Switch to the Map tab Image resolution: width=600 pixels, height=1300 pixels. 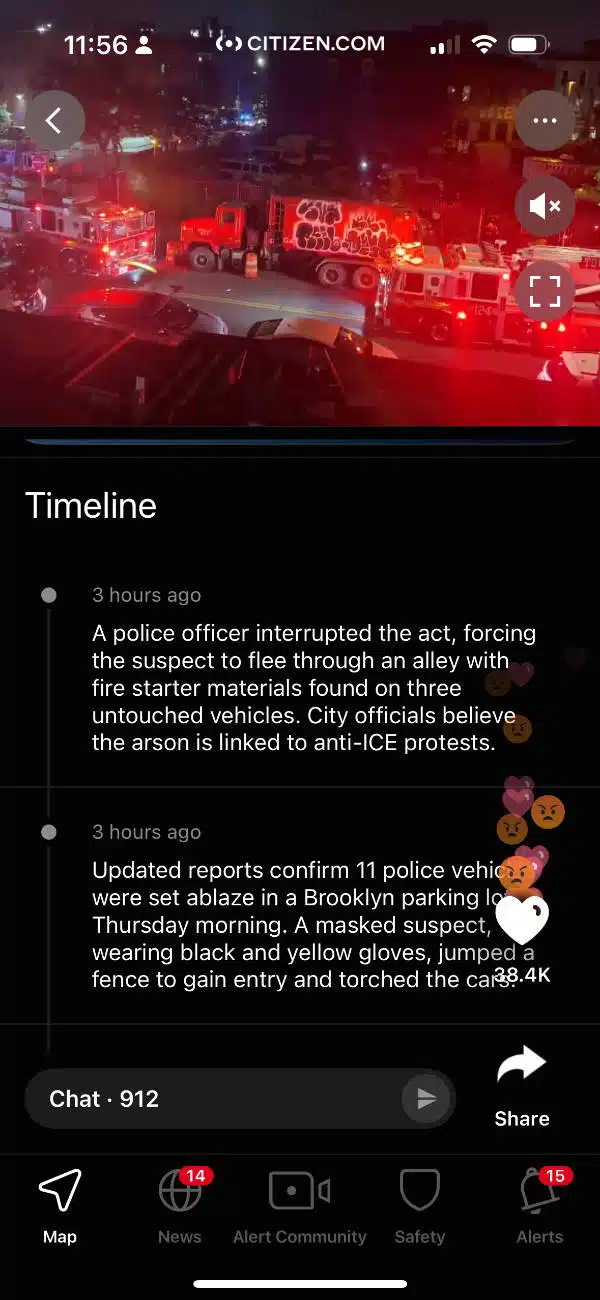[x=60, y=1207]
